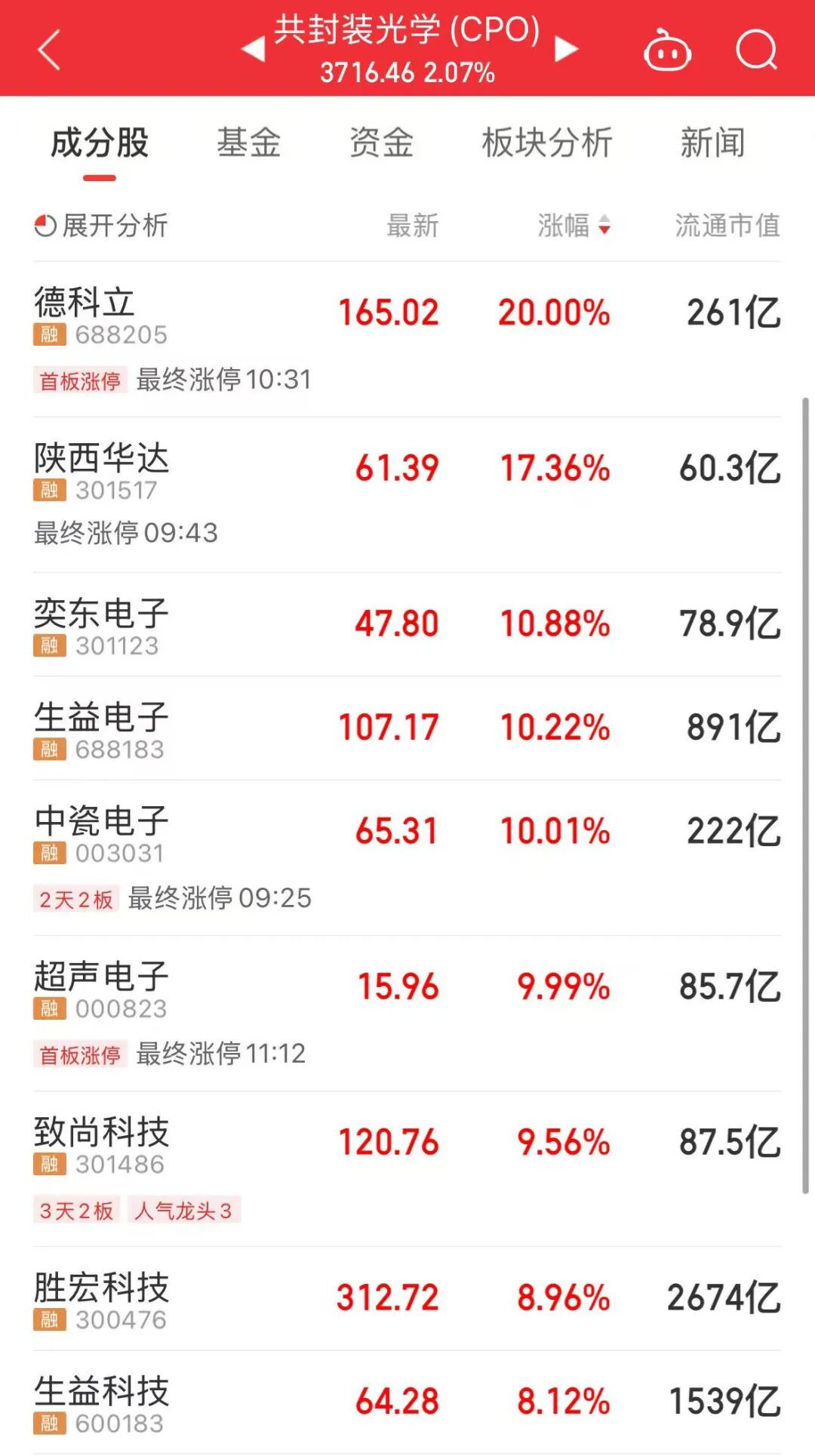Switch to the 基金 tab

[249, 143]
